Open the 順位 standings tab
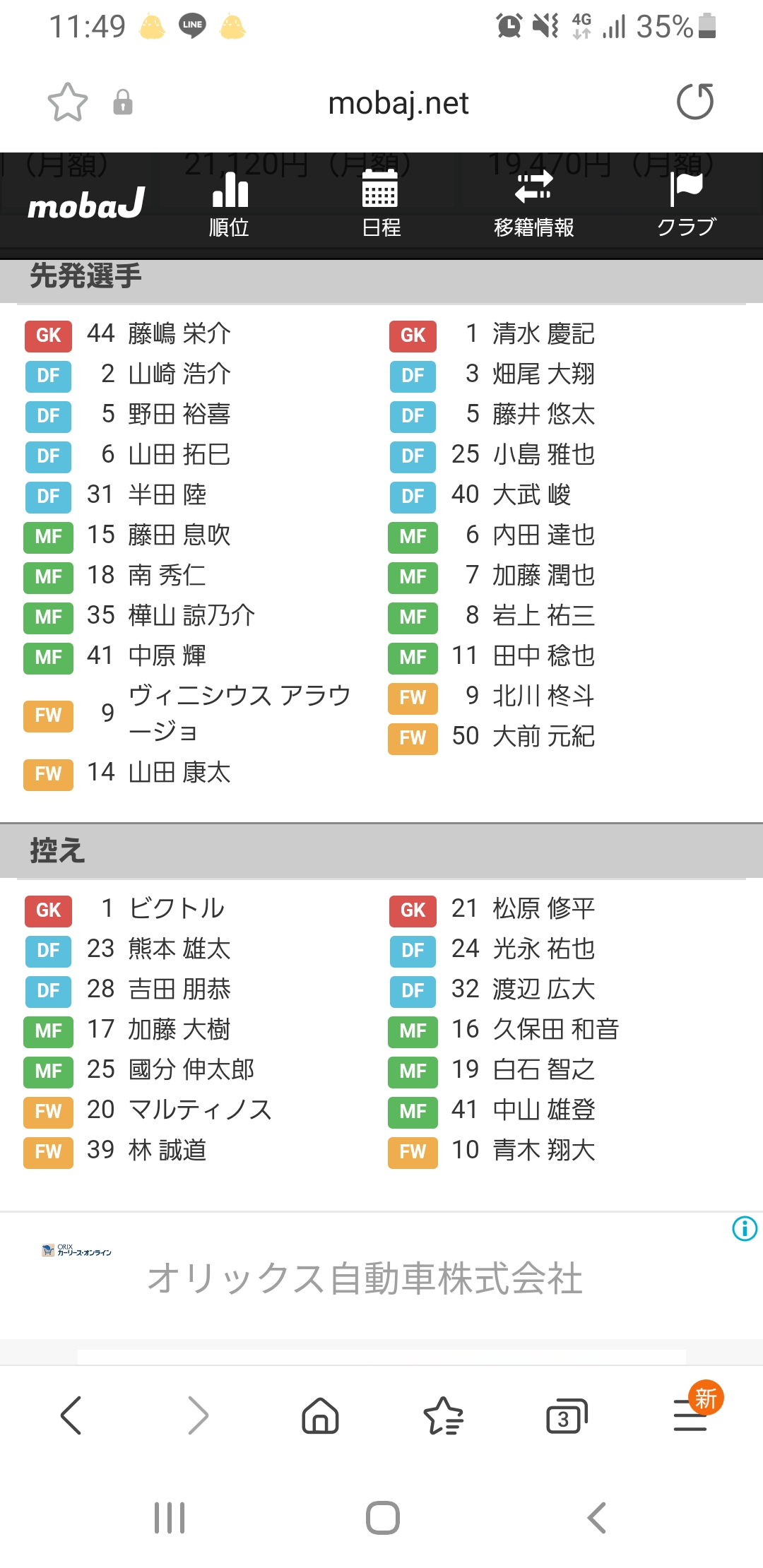763x1568 pixels. (230, 204)
